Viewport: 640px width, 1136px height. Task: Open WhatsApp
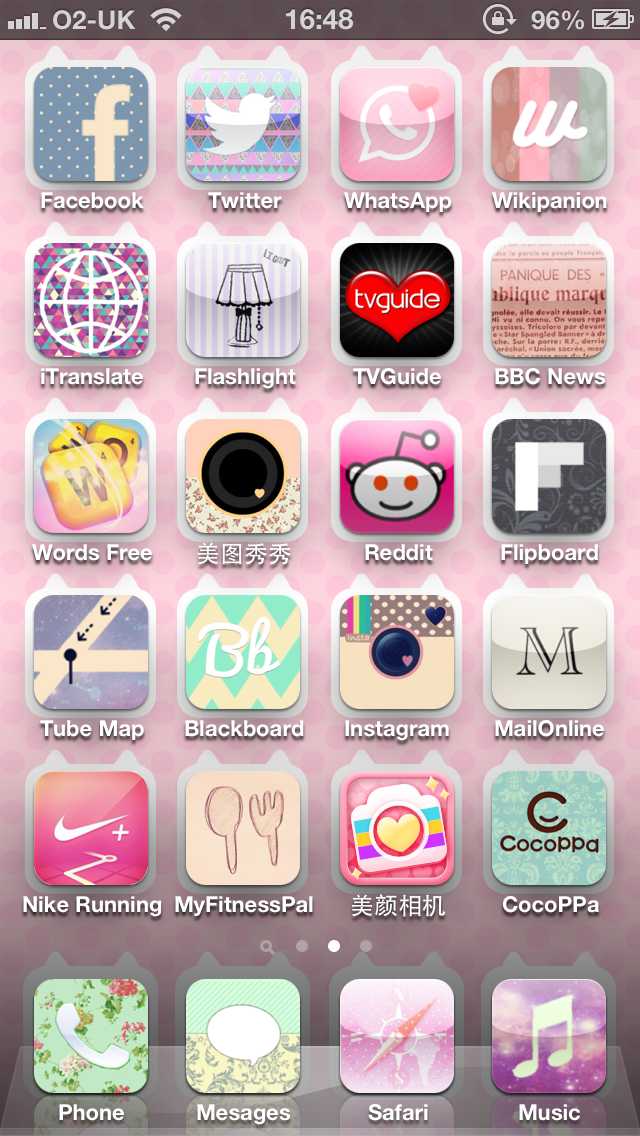397,124
